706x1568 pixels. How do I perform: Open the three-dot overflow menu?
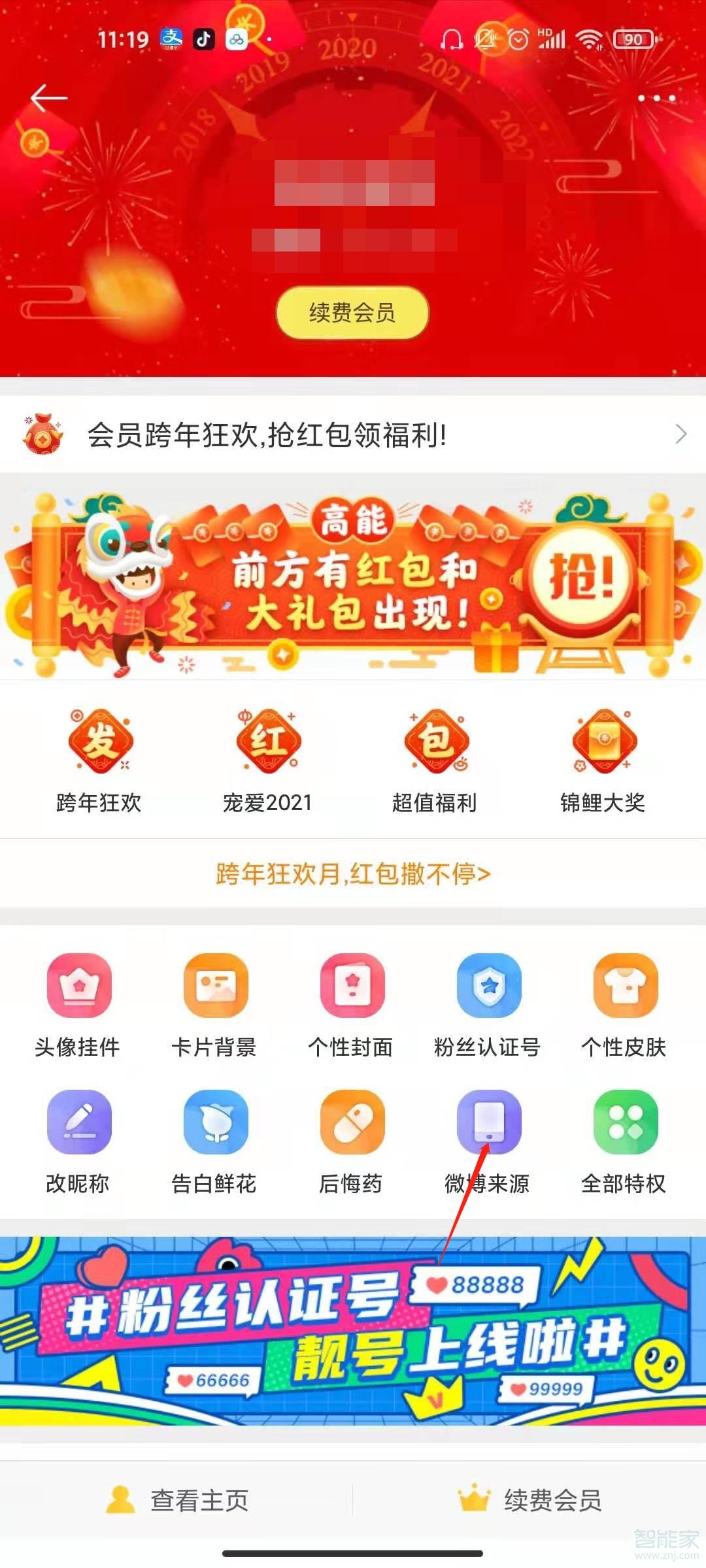coord(656,98)
